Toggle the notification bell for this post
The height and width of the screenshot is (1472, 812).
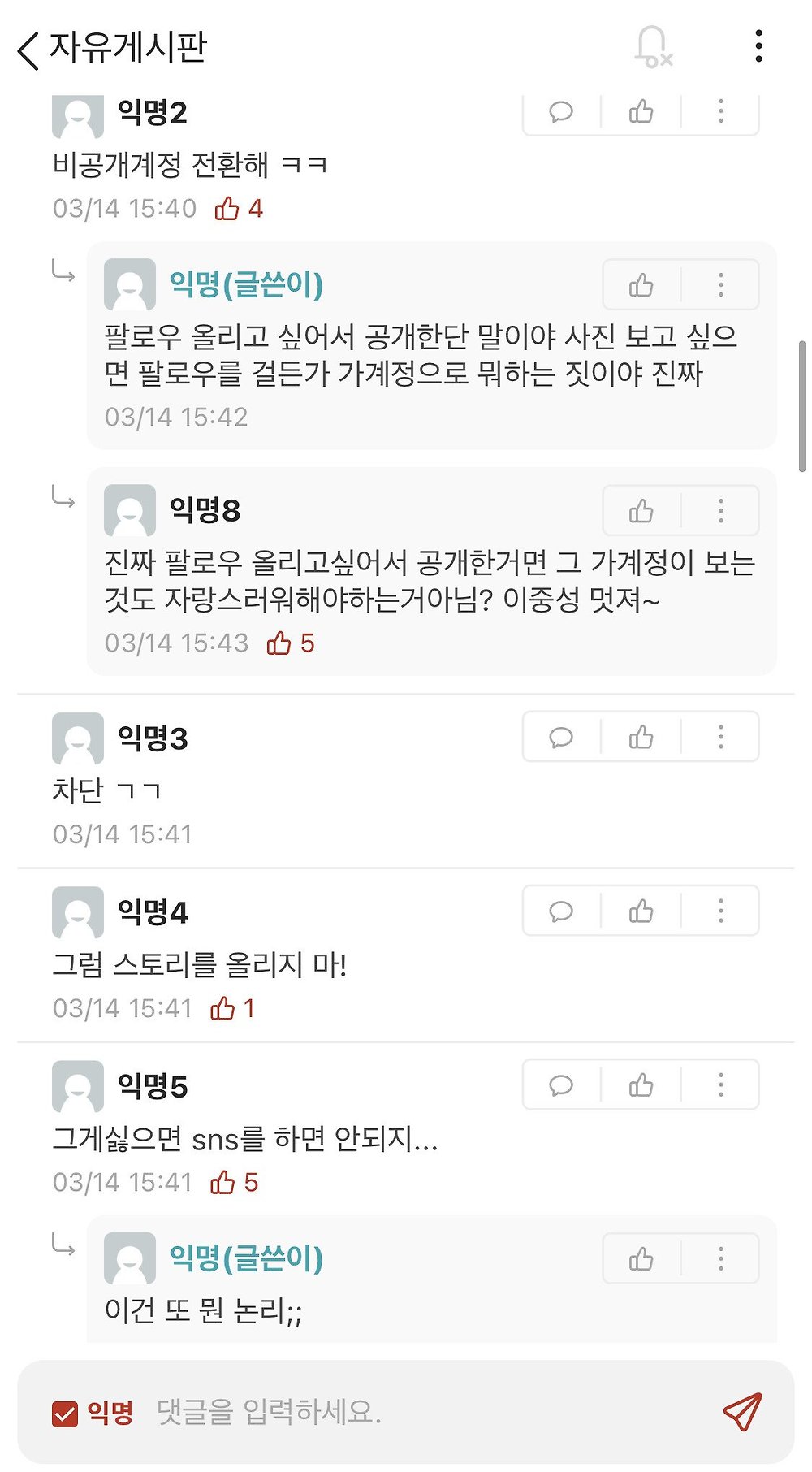pos(652,47)
